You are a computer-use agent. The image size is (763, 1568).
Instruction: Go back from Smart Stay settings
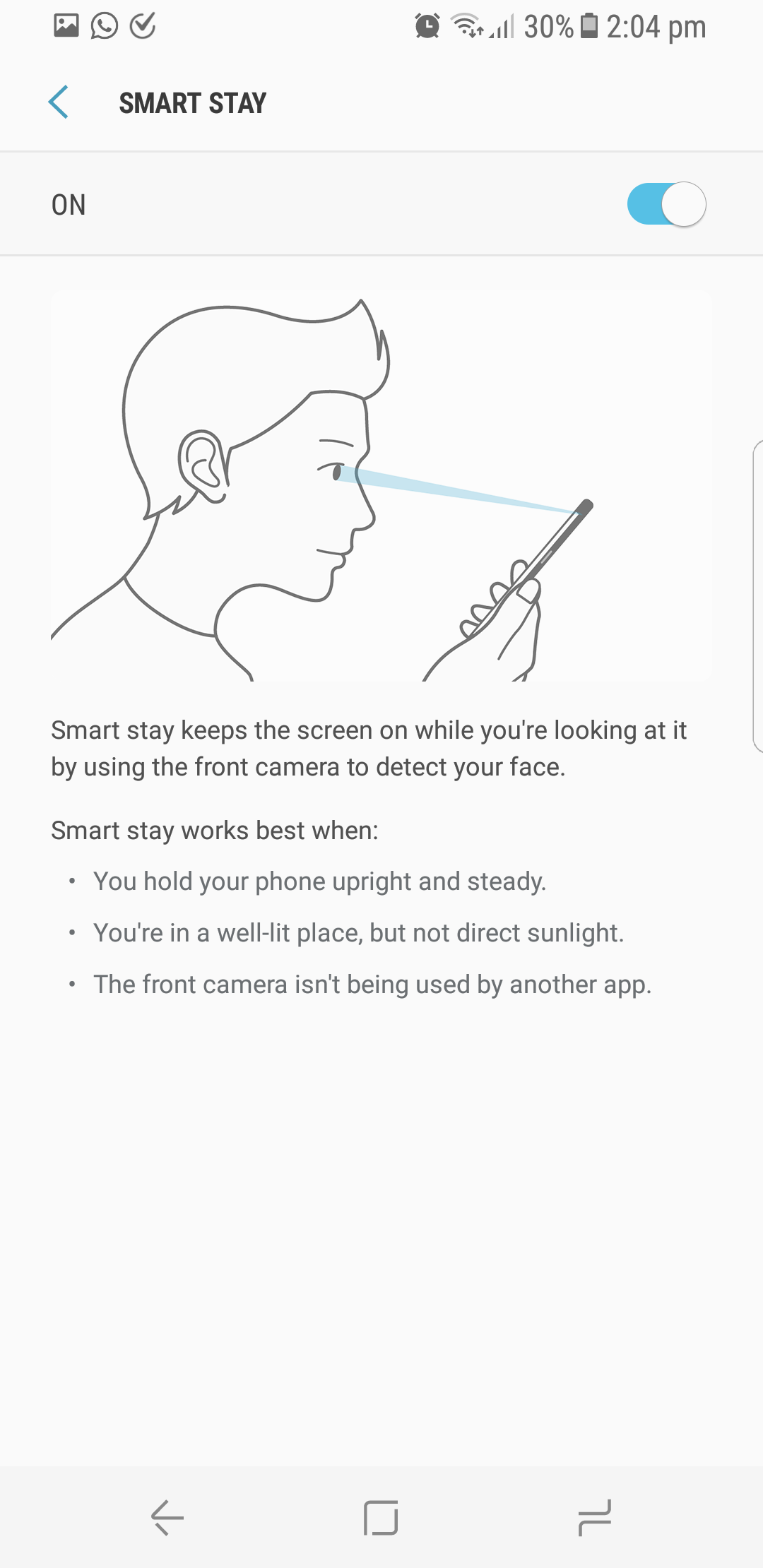[x=59, y=102]
